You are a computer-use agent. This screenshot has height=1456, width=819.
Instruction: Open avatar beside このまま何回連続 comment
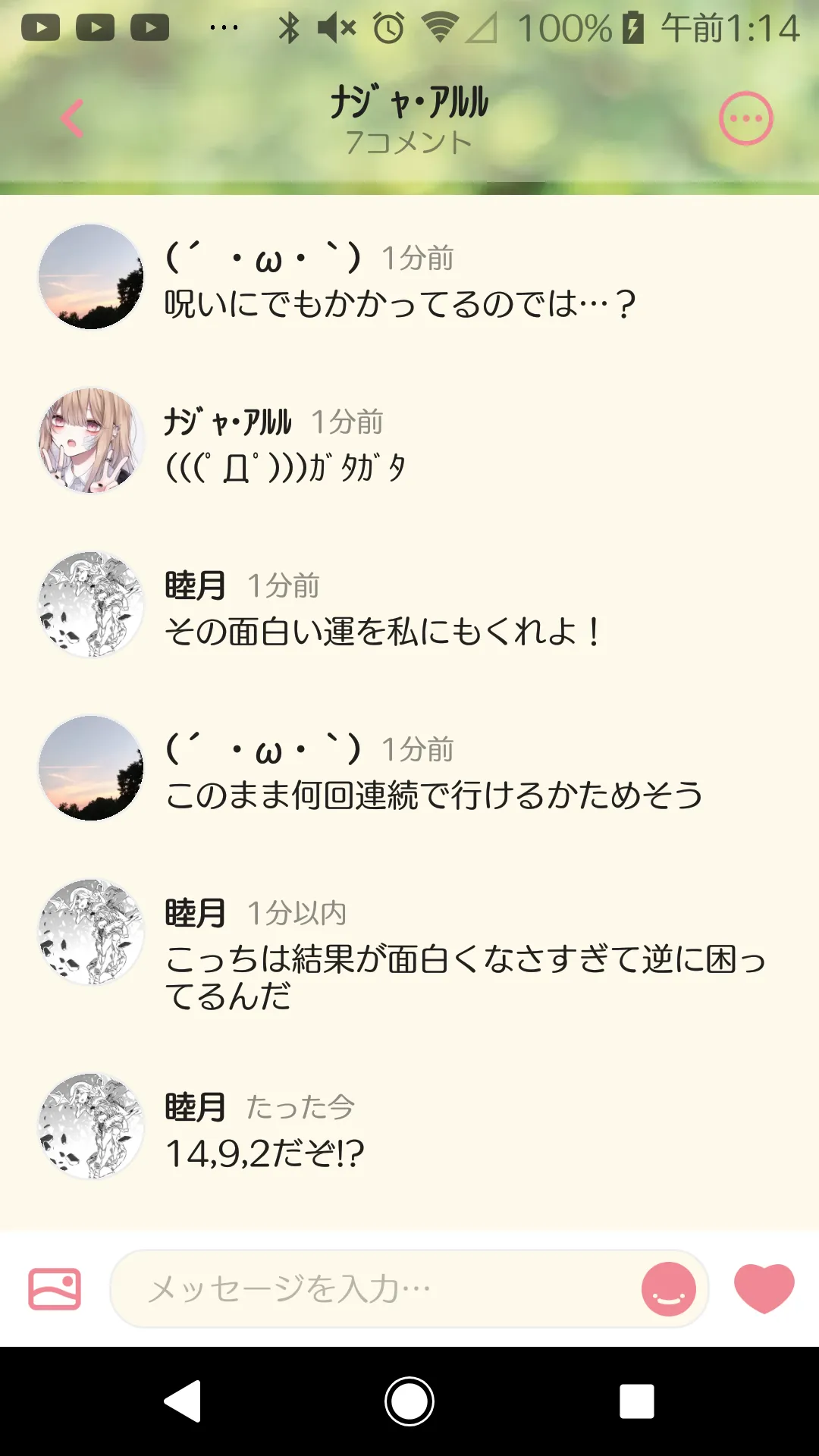coord(91,768)
